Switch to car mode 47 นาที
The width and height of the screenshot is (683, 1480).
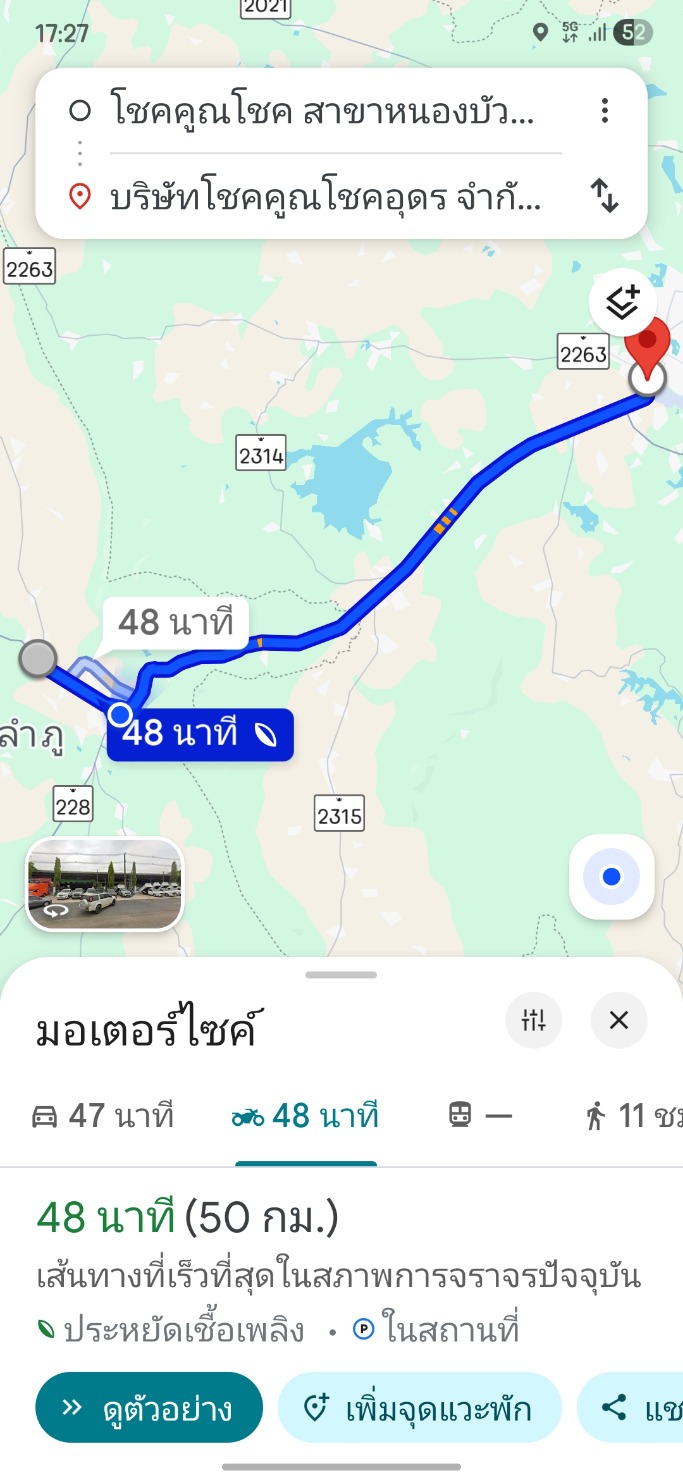coord(103,1115)
